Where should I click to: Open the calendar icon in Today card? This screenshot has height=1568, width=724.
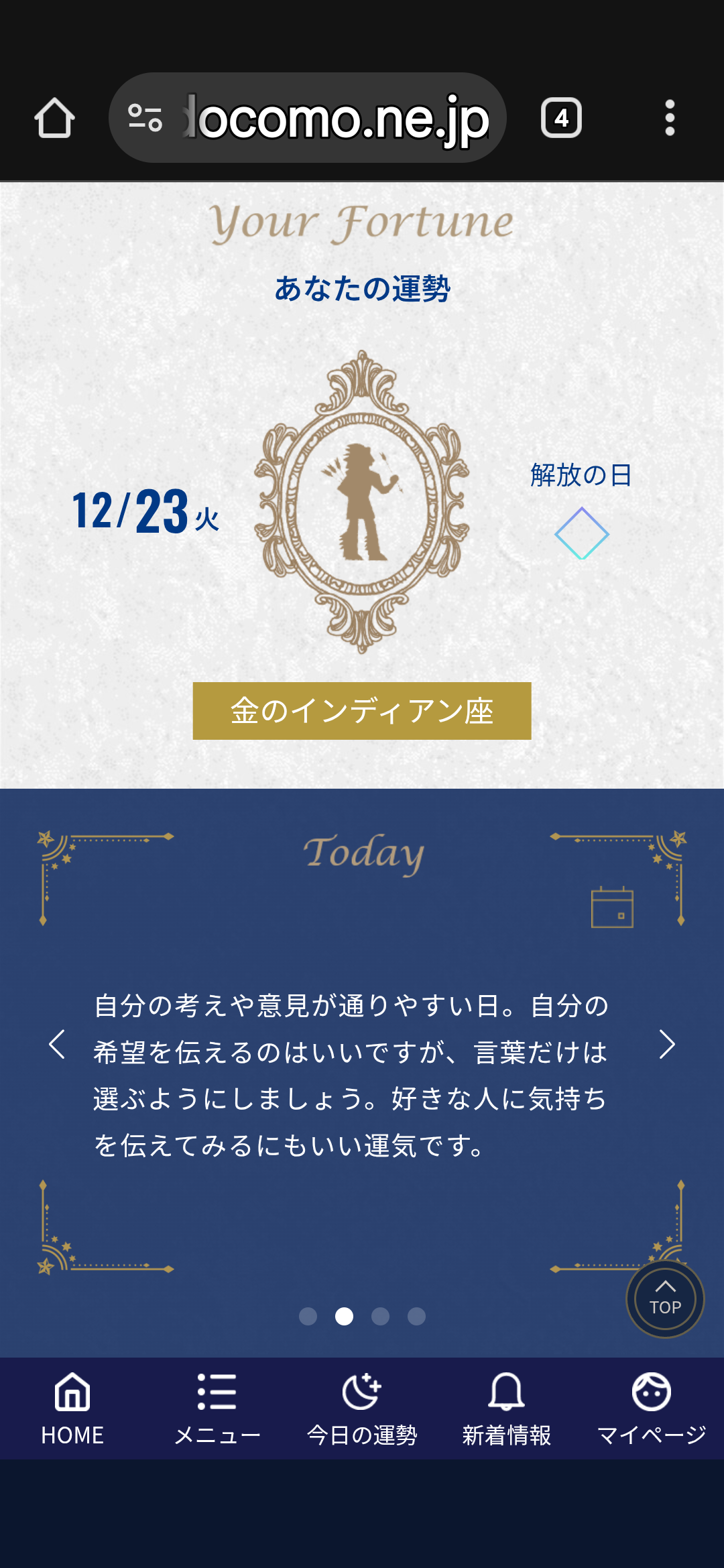pyautogui.click(x=612, y=907)
